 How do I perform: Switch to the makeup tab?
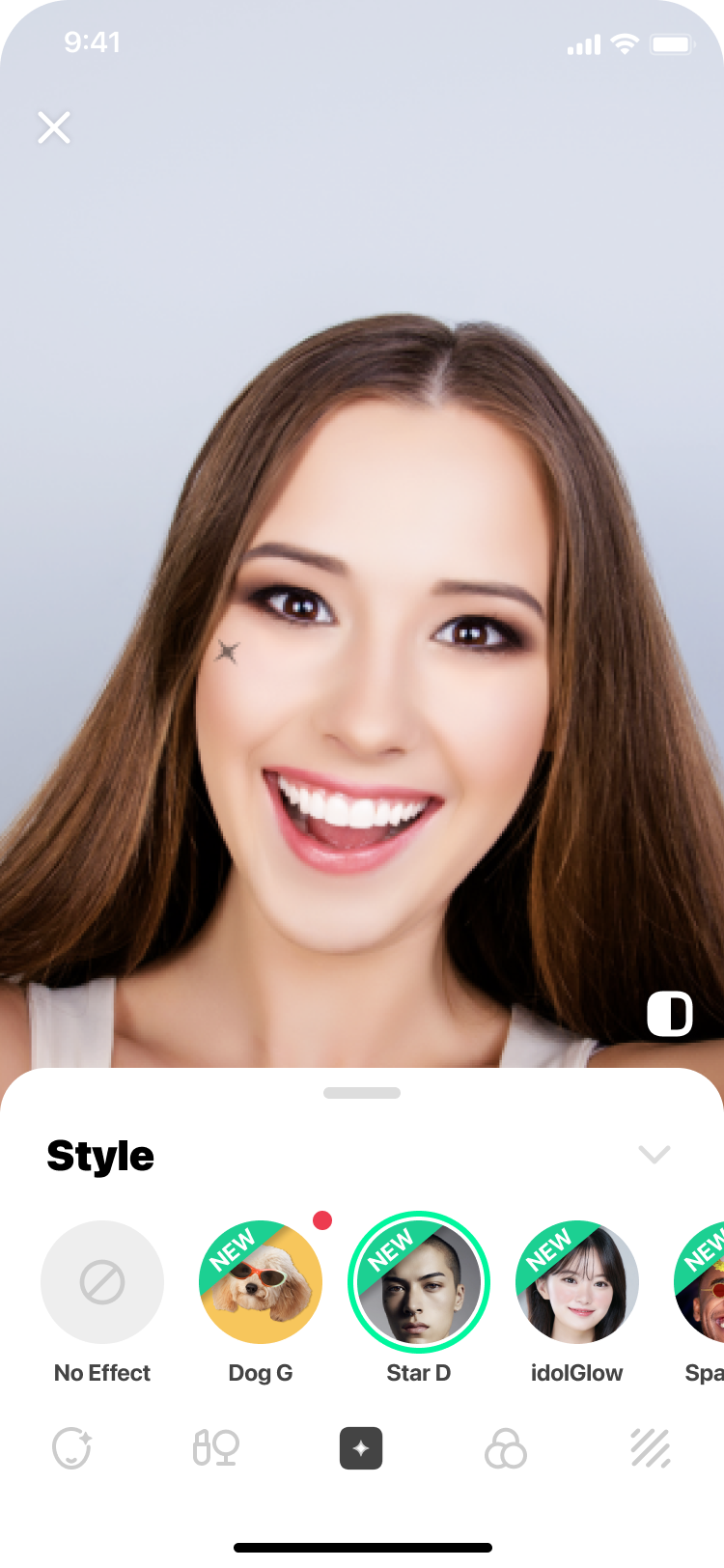(x=216, y=1448)
